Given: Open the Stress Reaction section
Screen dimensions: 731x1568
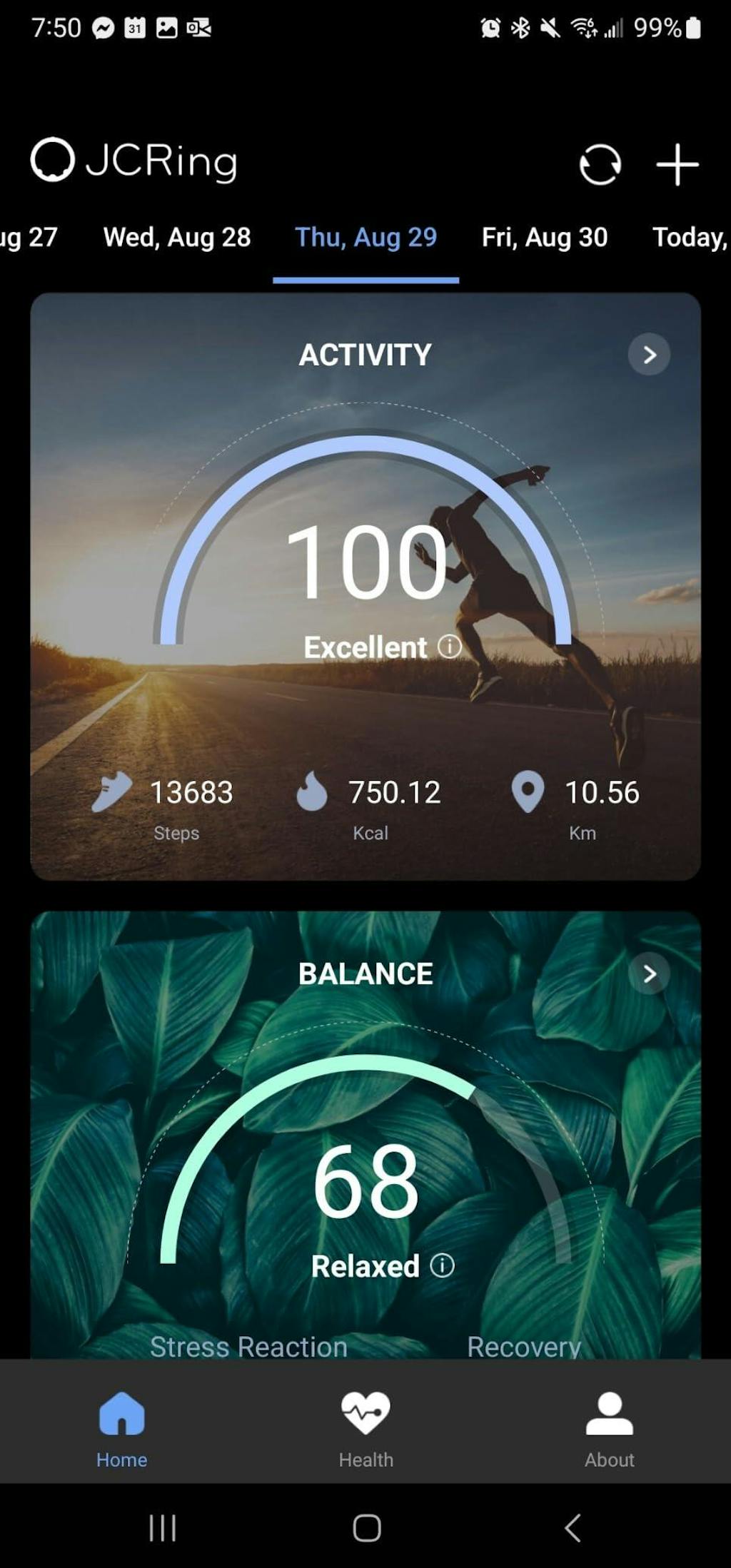Looking at the screenshot, I should (247, 1346).
